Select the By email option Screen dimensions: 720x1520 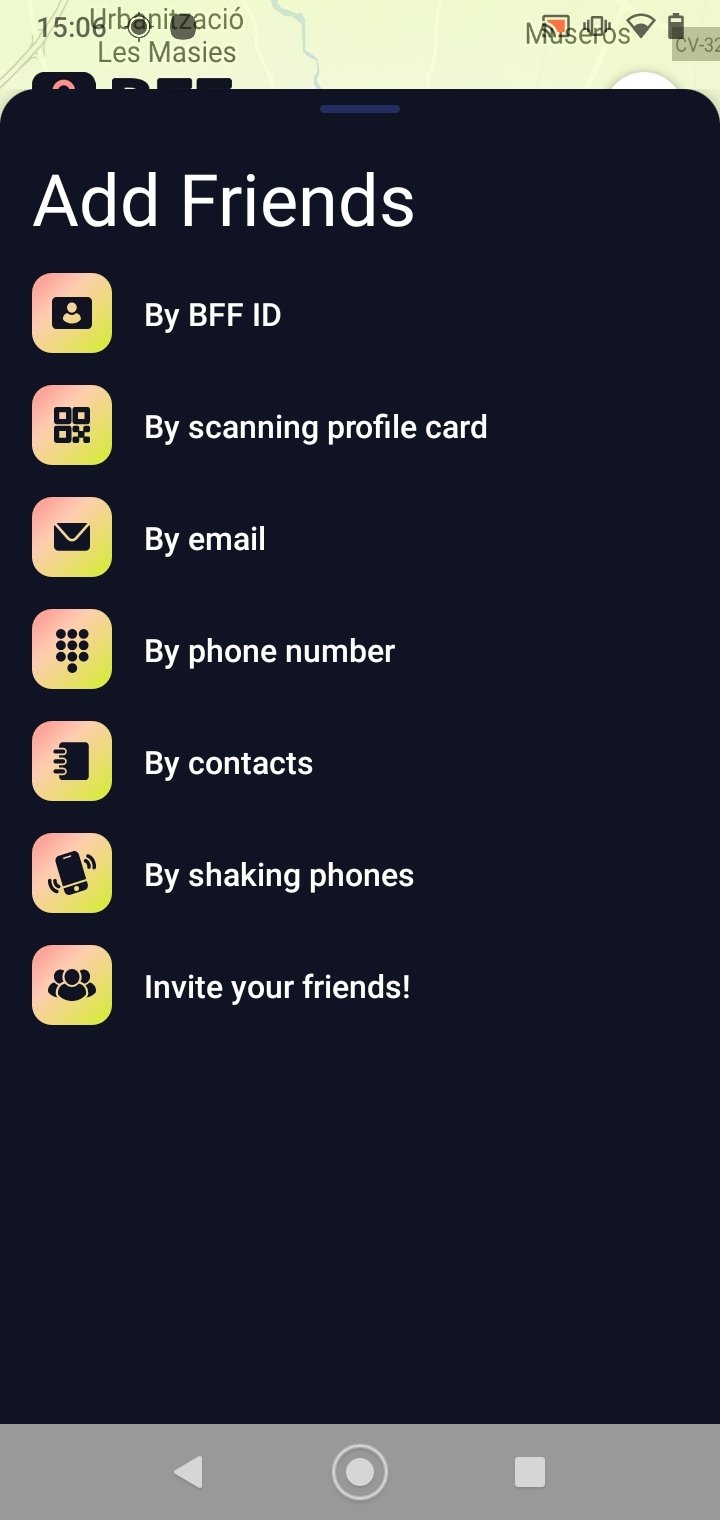(360, 538)
